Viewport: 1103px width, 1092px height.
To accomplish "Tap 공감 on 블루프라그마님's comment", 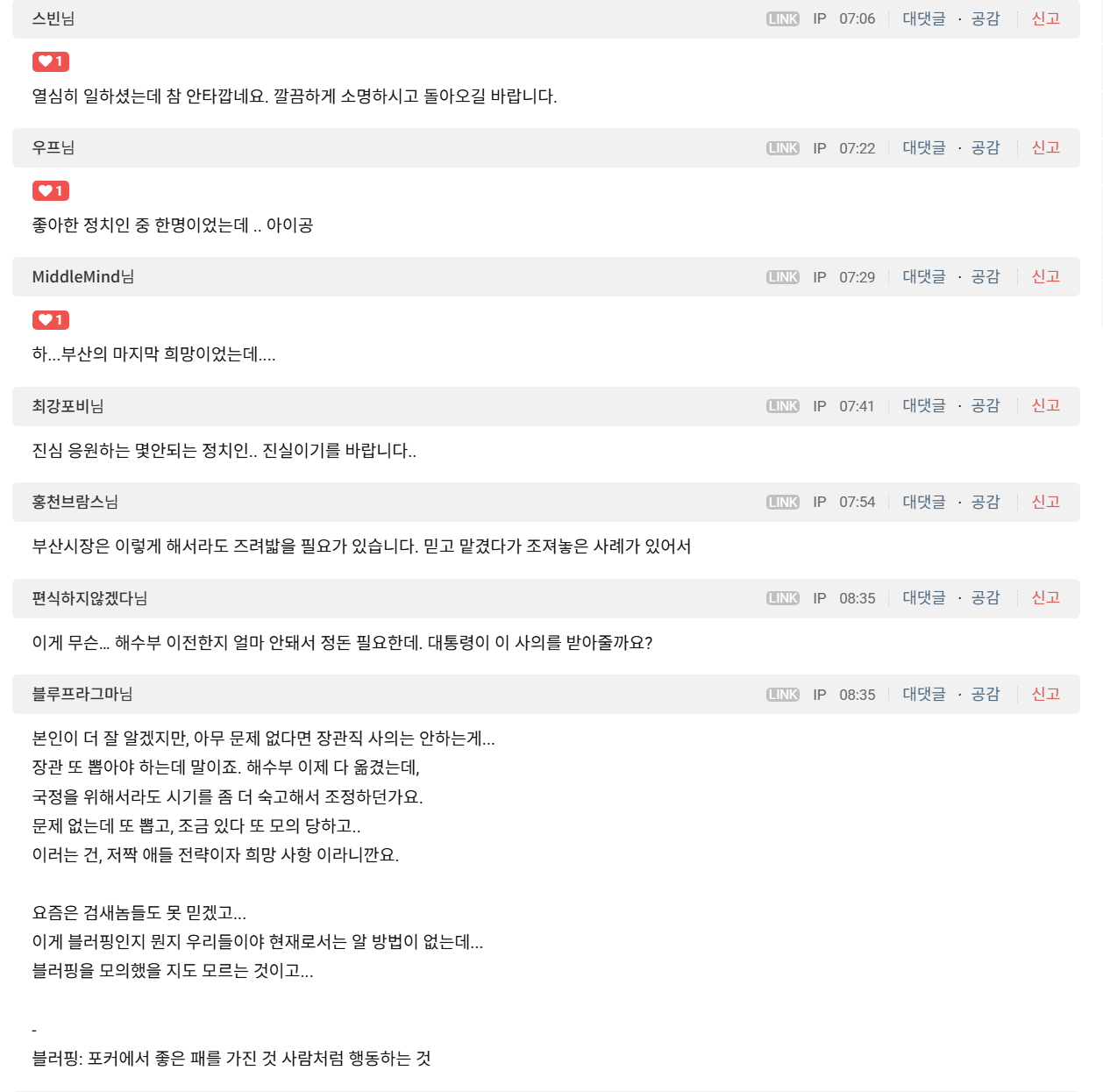I will pos(985,694).
